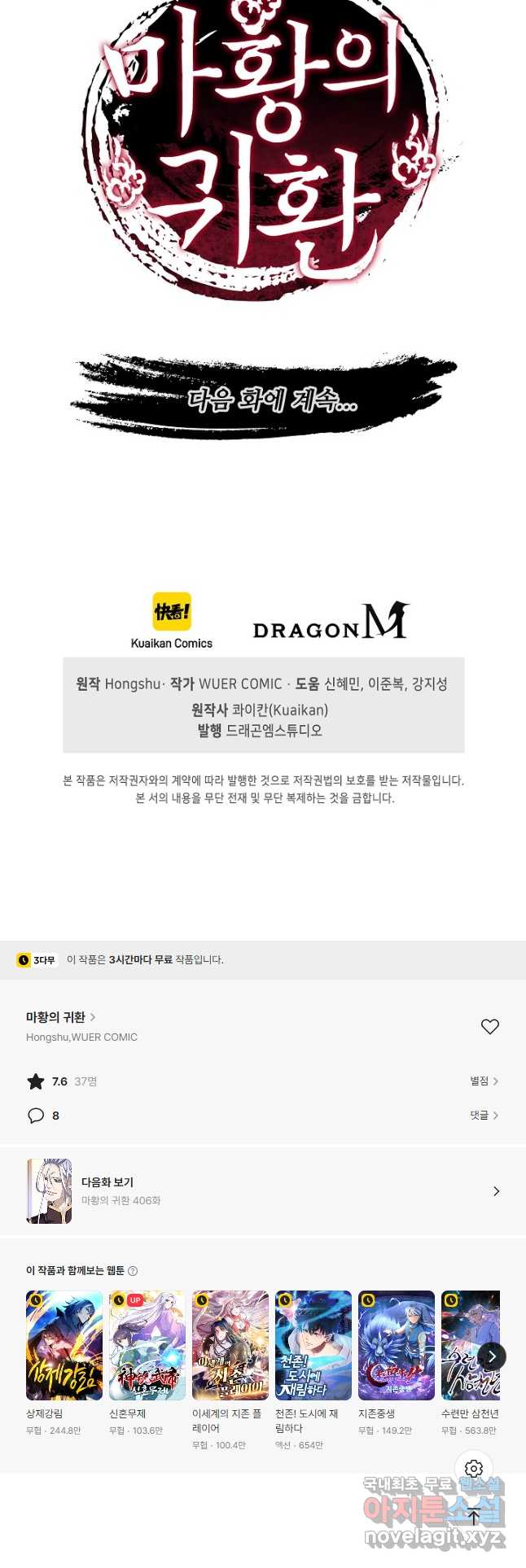Open the 상제강림 webtoon card

tap(64, 1345)
